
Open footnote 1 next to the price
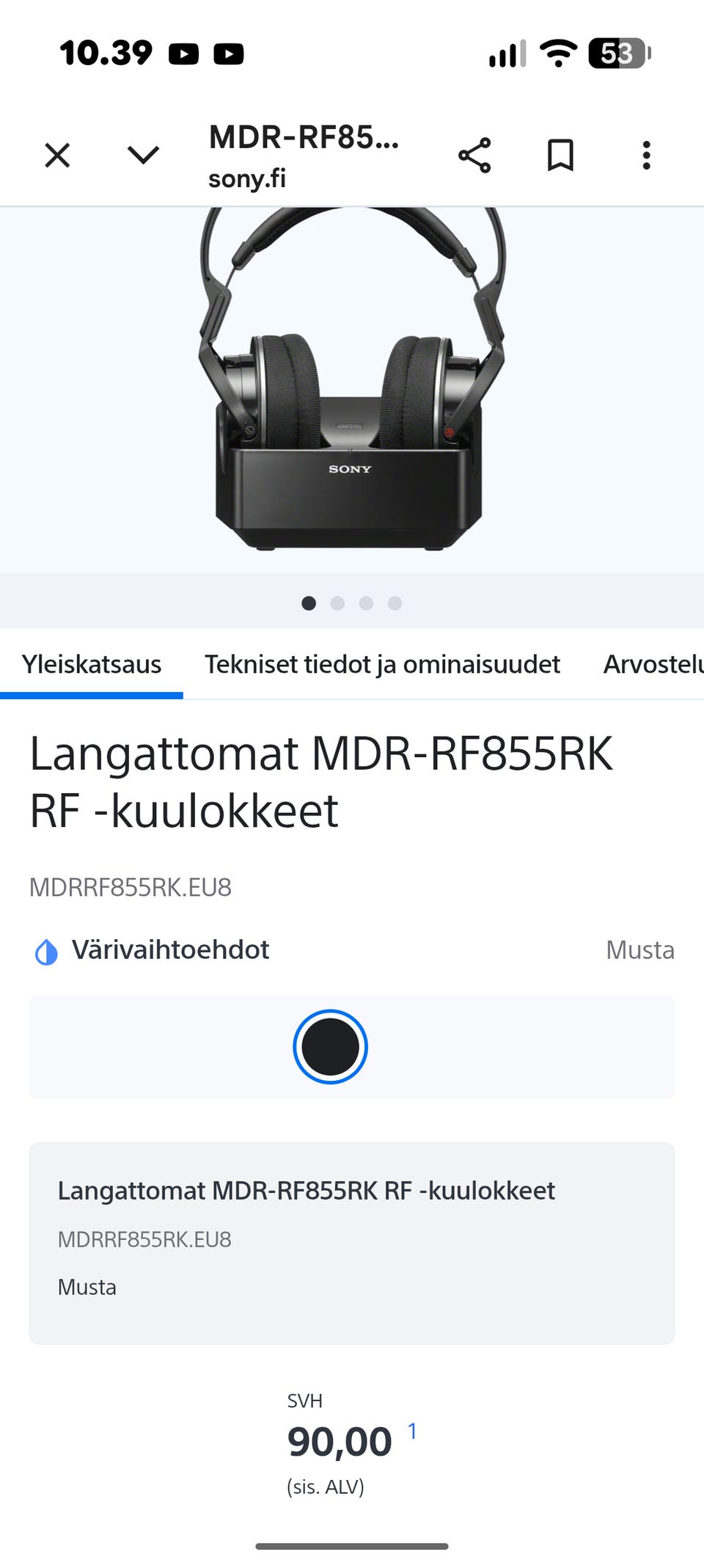(x=412, y=1431)
